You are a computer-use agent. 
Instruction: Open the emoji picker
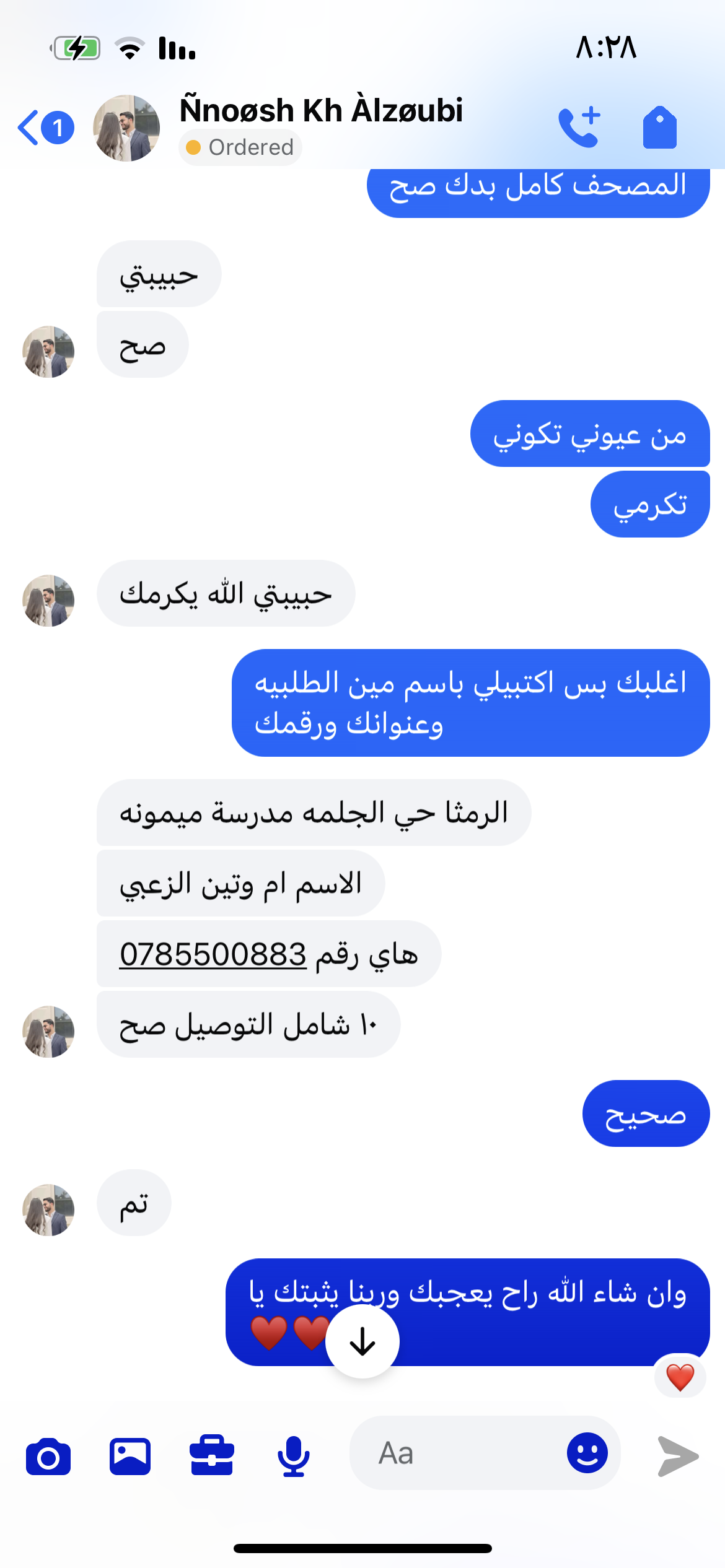(x=587, y=1453)
